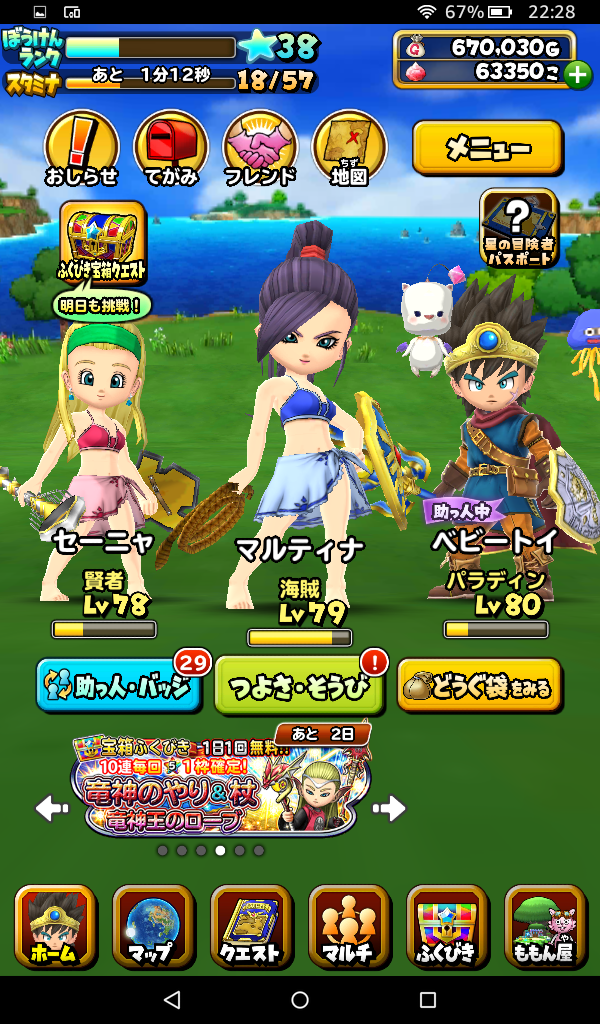The image size is (600, 1024).
Task: Switch to the マップ tab
Action: tap(152, 925)
